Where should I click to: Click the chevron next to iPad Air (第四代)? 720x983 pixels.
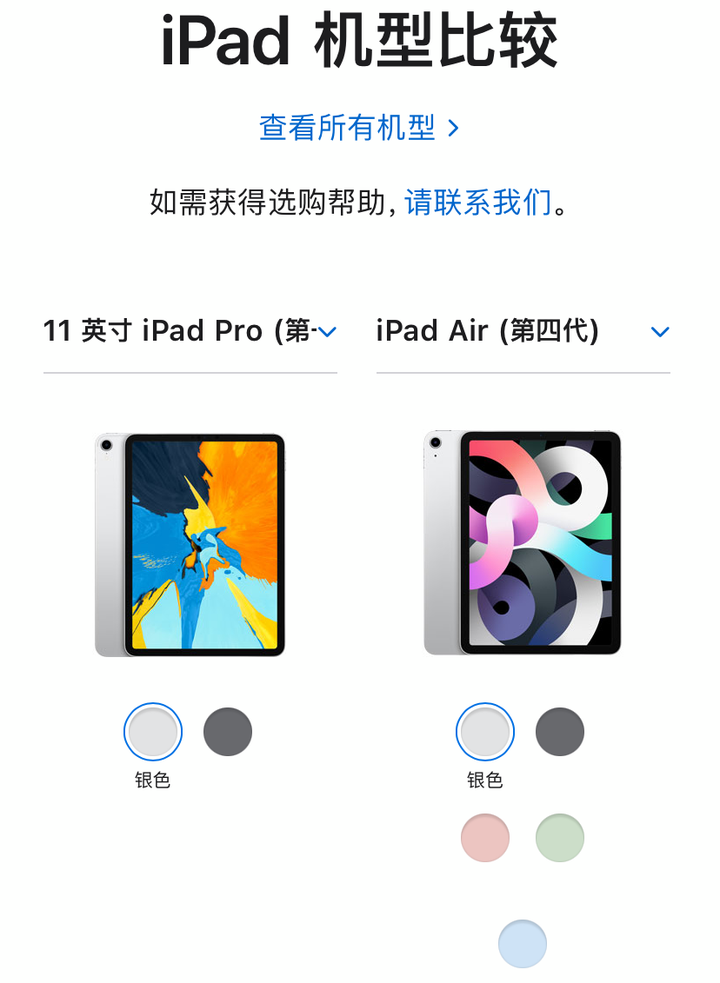coord(659,332)
